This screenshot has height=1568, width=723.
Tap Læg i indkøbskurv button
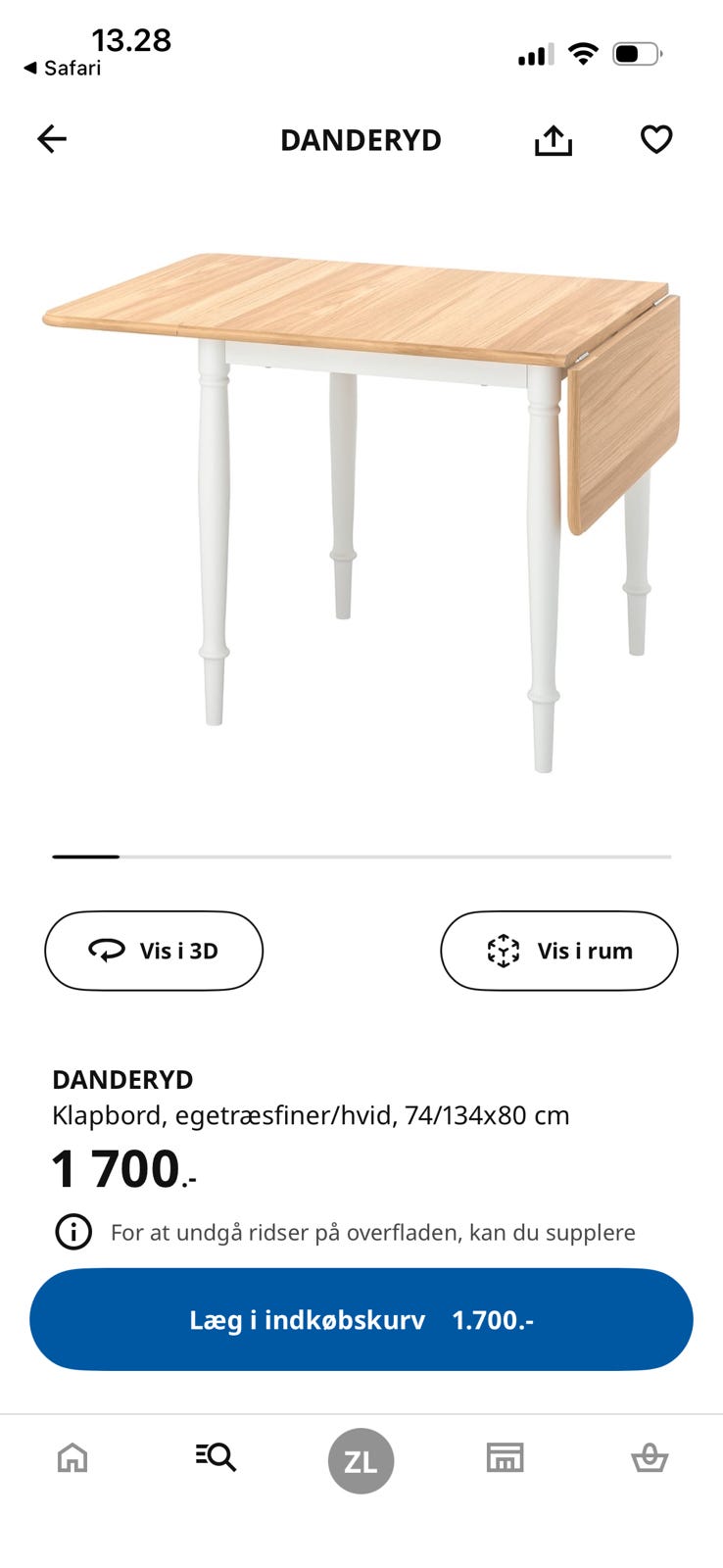361,1319
